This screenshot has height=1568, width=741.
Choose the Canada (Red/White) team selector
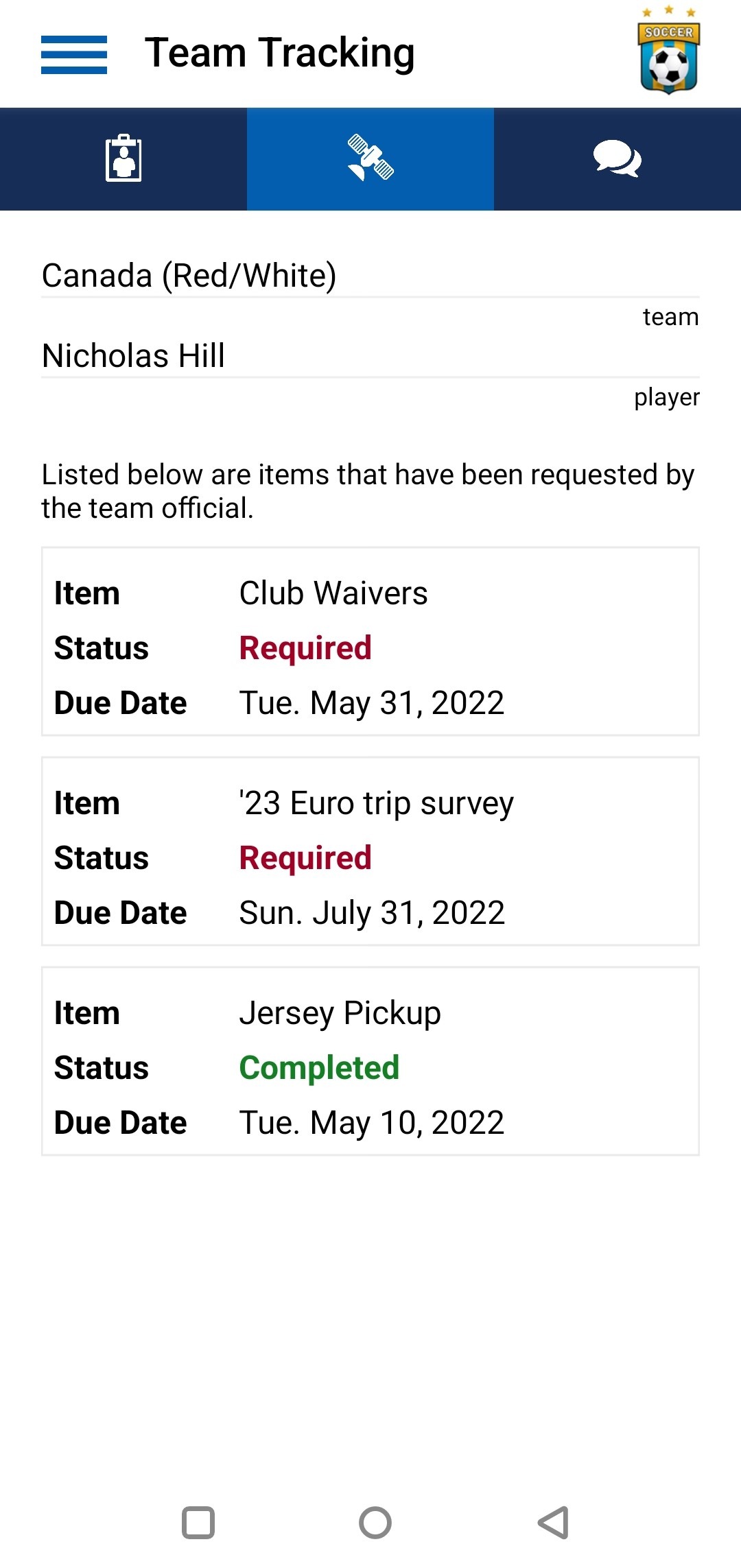[370, 276]
